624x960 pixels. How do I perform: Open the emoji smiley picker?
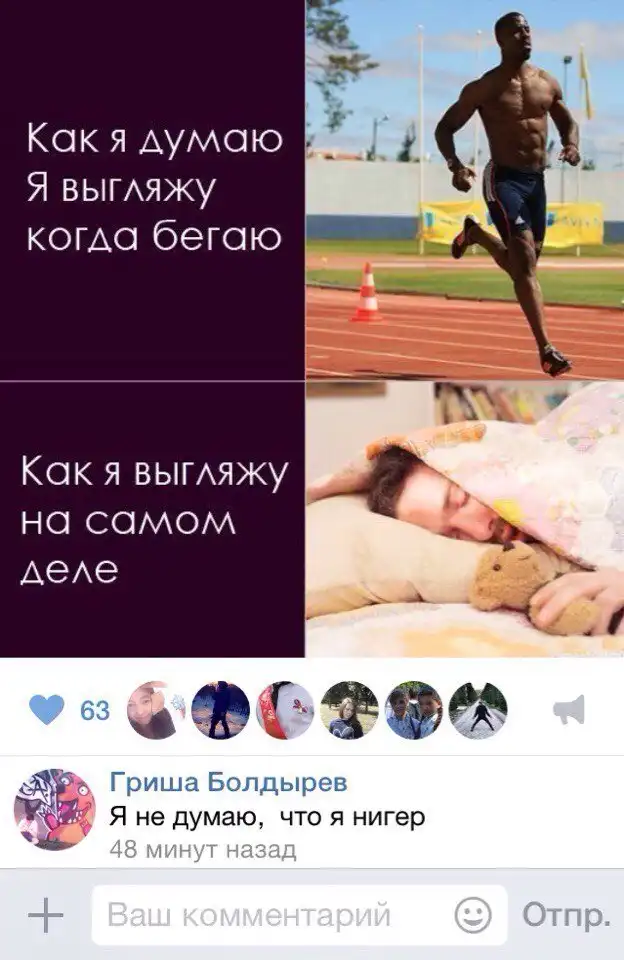pyautogui.click(x=472, y=915)
